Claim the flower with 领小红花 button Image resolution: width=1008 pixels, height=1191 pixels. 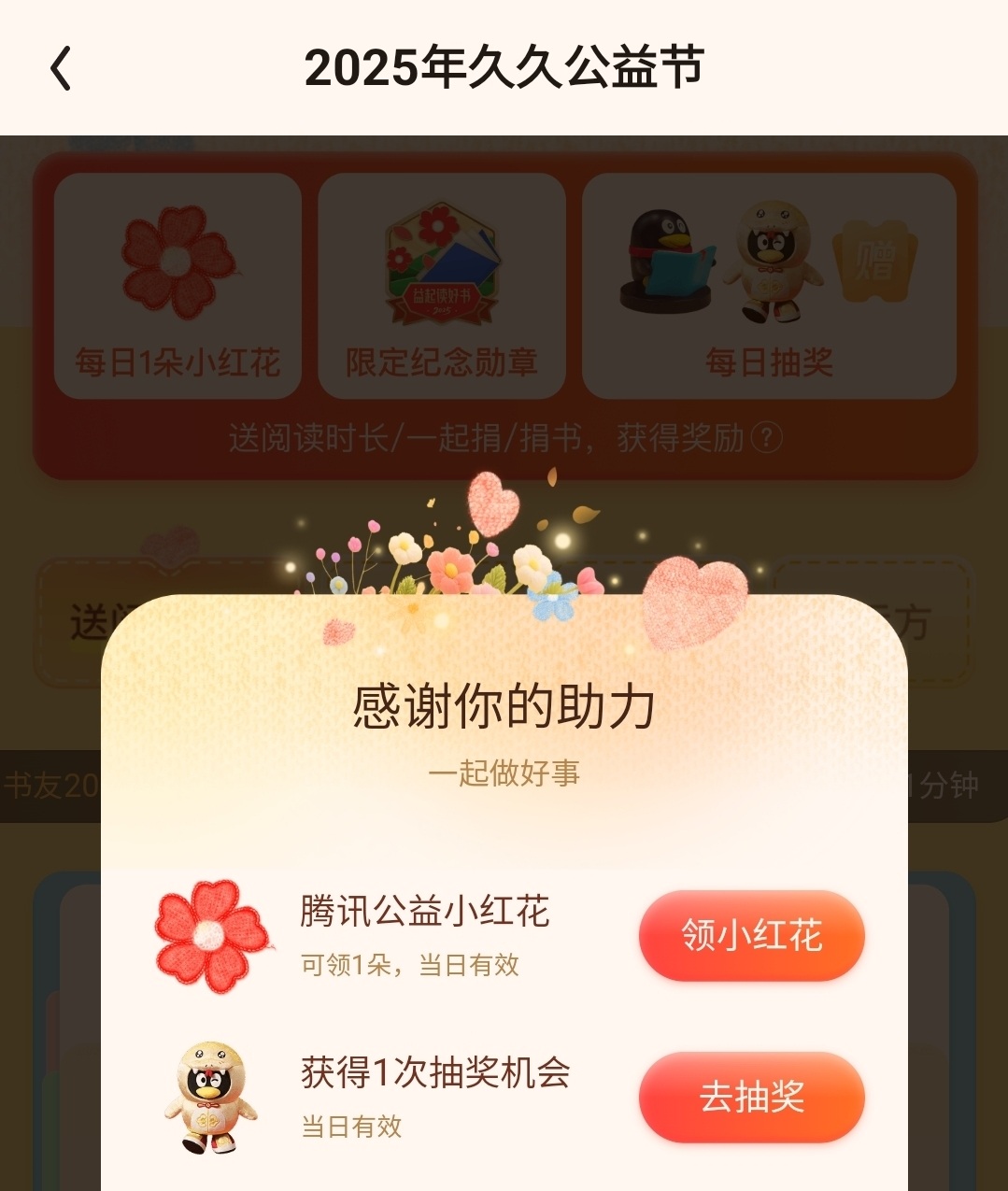pyautogui.click(x=751, y=935)
